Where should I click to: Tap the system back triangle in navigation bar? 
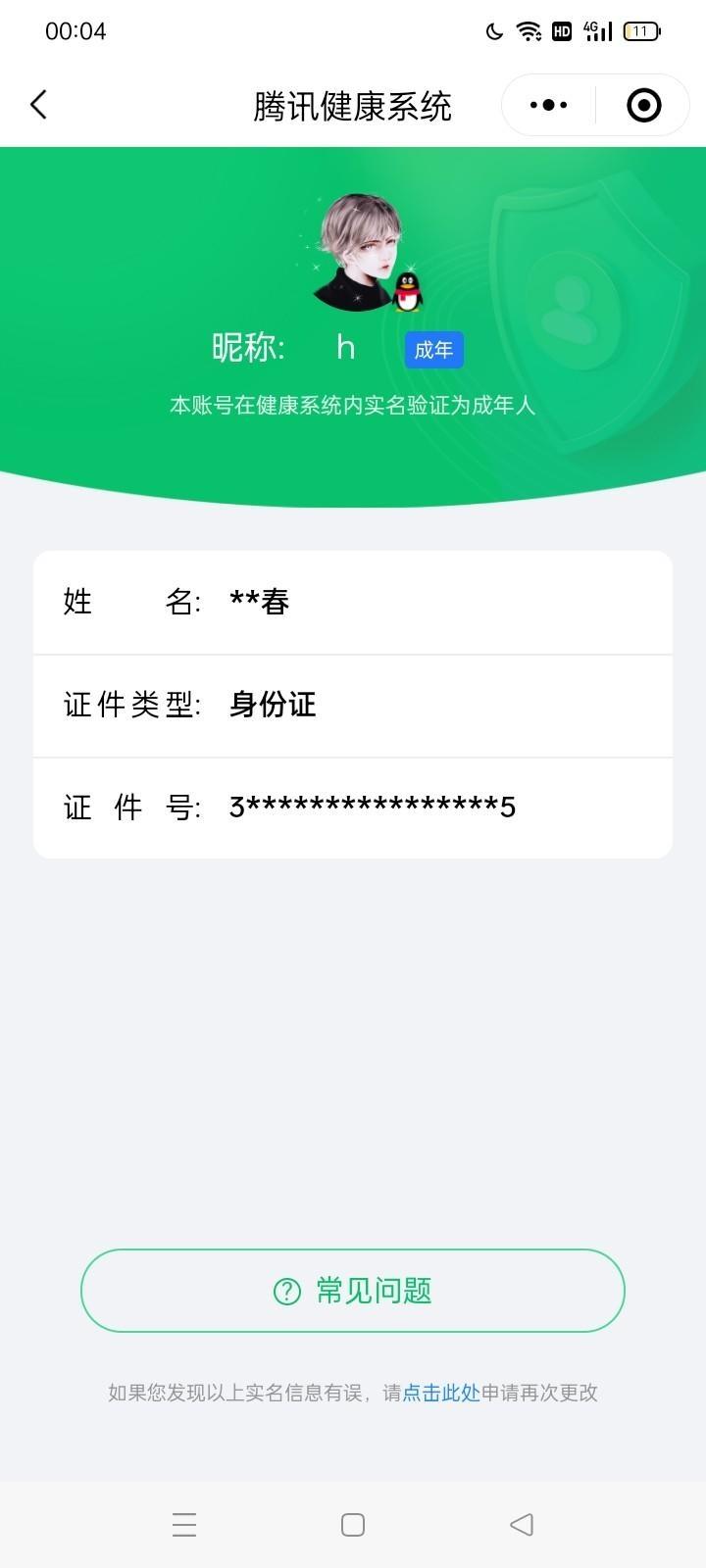[x=521, y=1524]
